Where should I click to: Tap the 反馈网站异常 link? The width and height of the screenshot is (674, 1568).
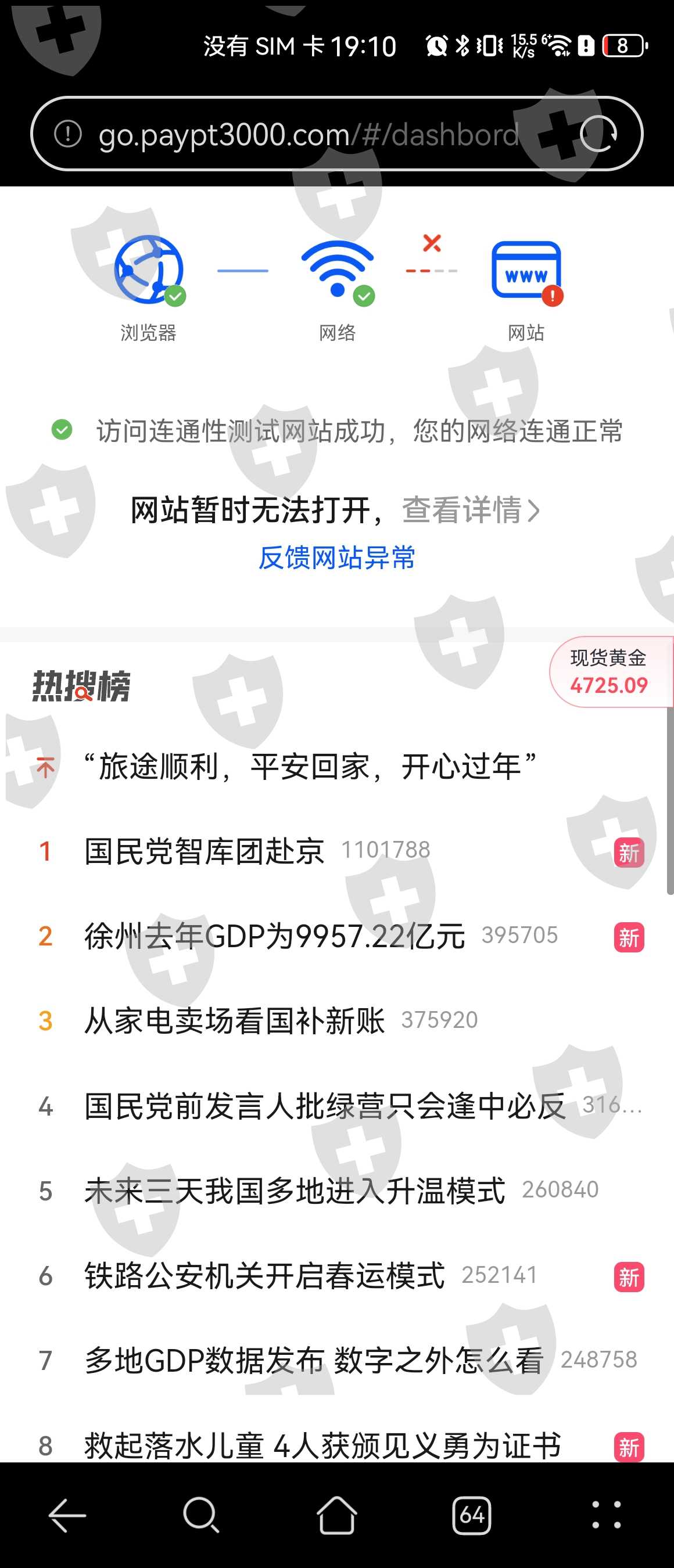click(336, 558)
